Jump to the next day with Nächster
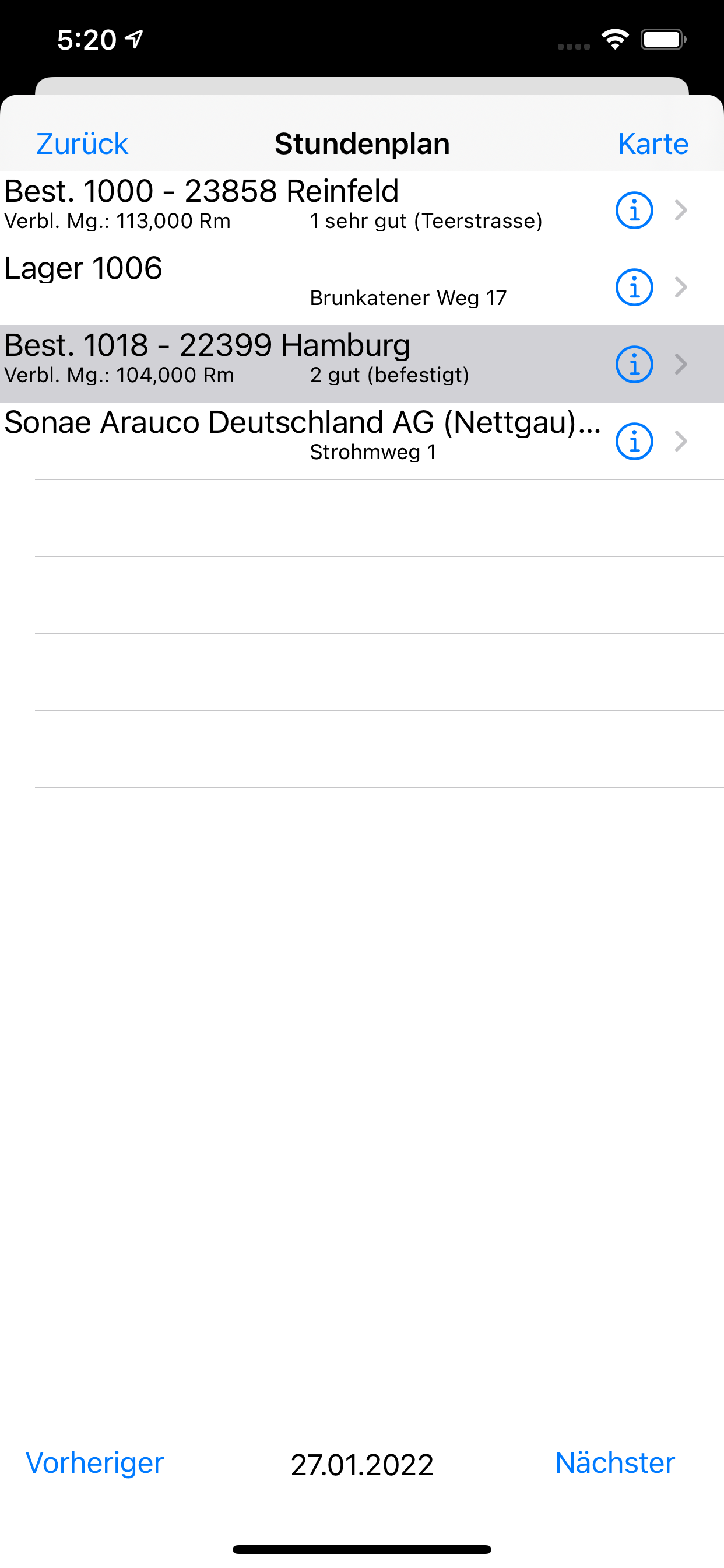Screen dimensions: 724x1568 click(614, 1462)
